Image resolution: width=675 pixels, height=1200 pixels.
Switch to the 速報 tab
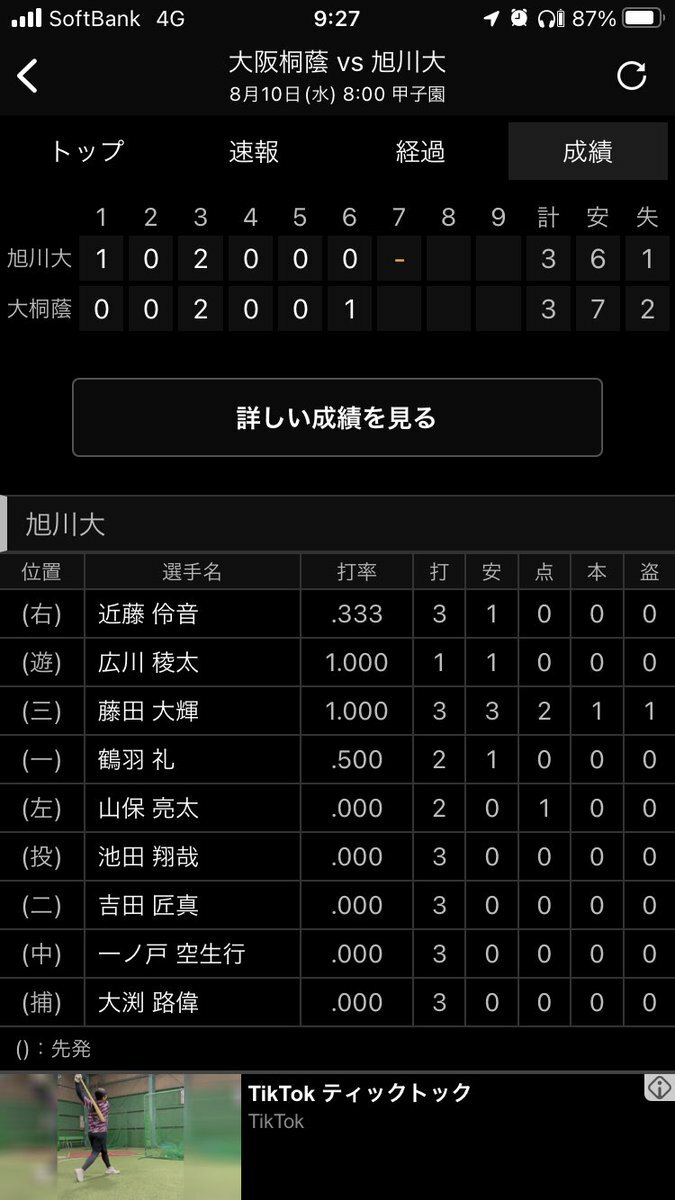254,152
